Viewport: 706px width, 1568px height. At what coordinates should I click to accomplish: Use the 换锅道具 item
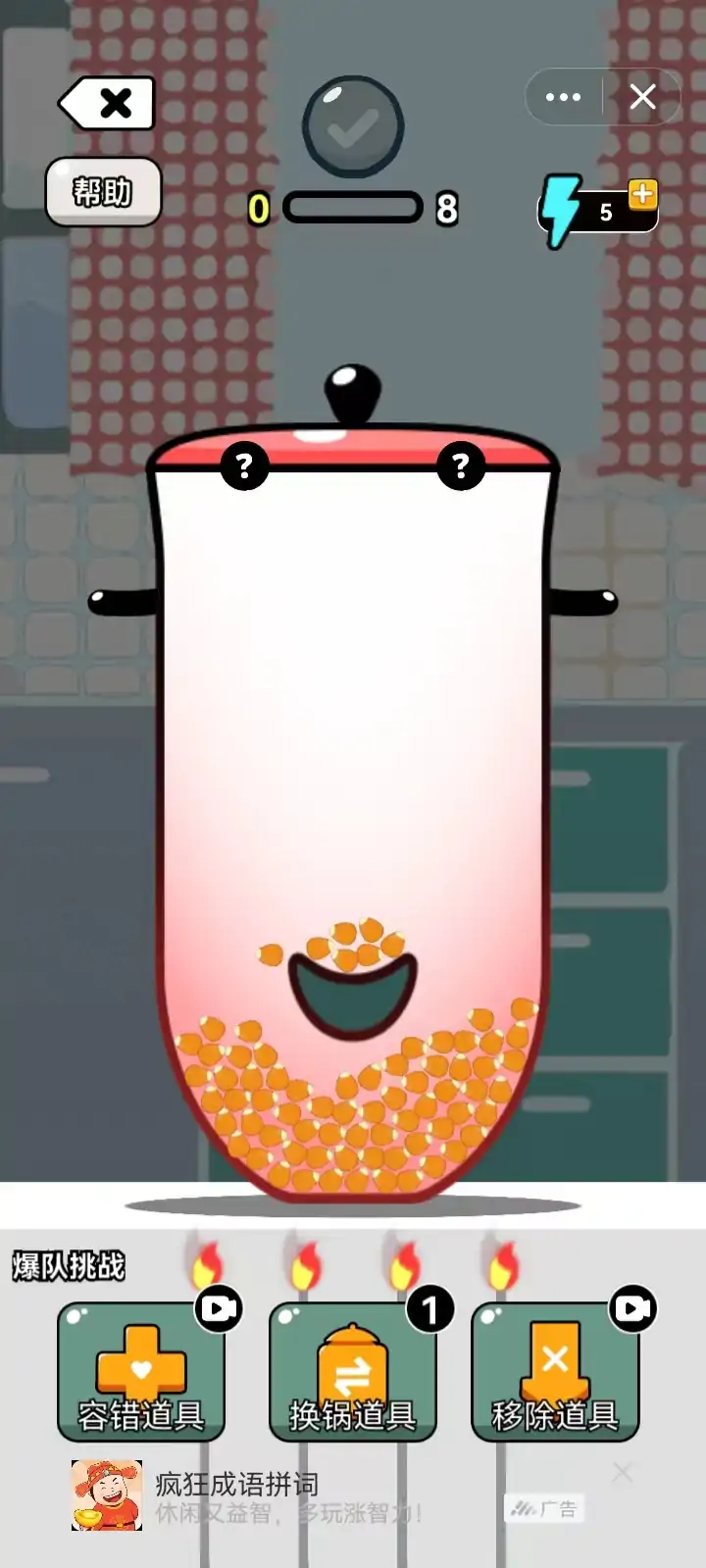coord(352,1372)
